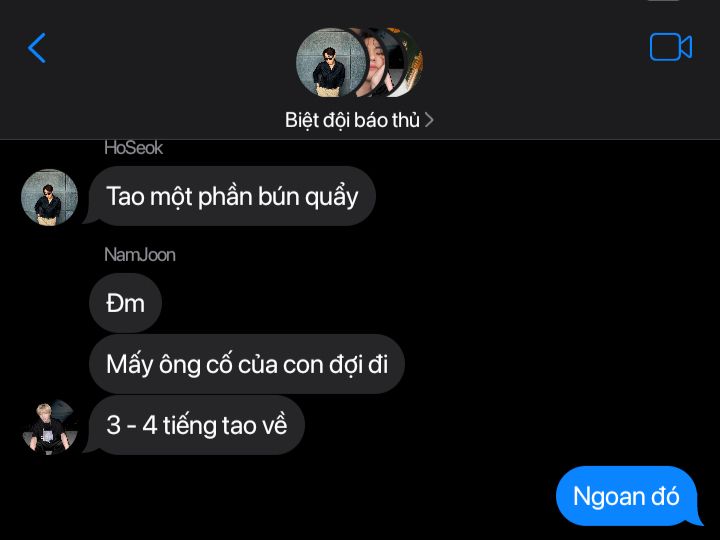The height and width of the screenshot is (540, 720).
Task: Go back to the conversations list
Action: (37, 48)
